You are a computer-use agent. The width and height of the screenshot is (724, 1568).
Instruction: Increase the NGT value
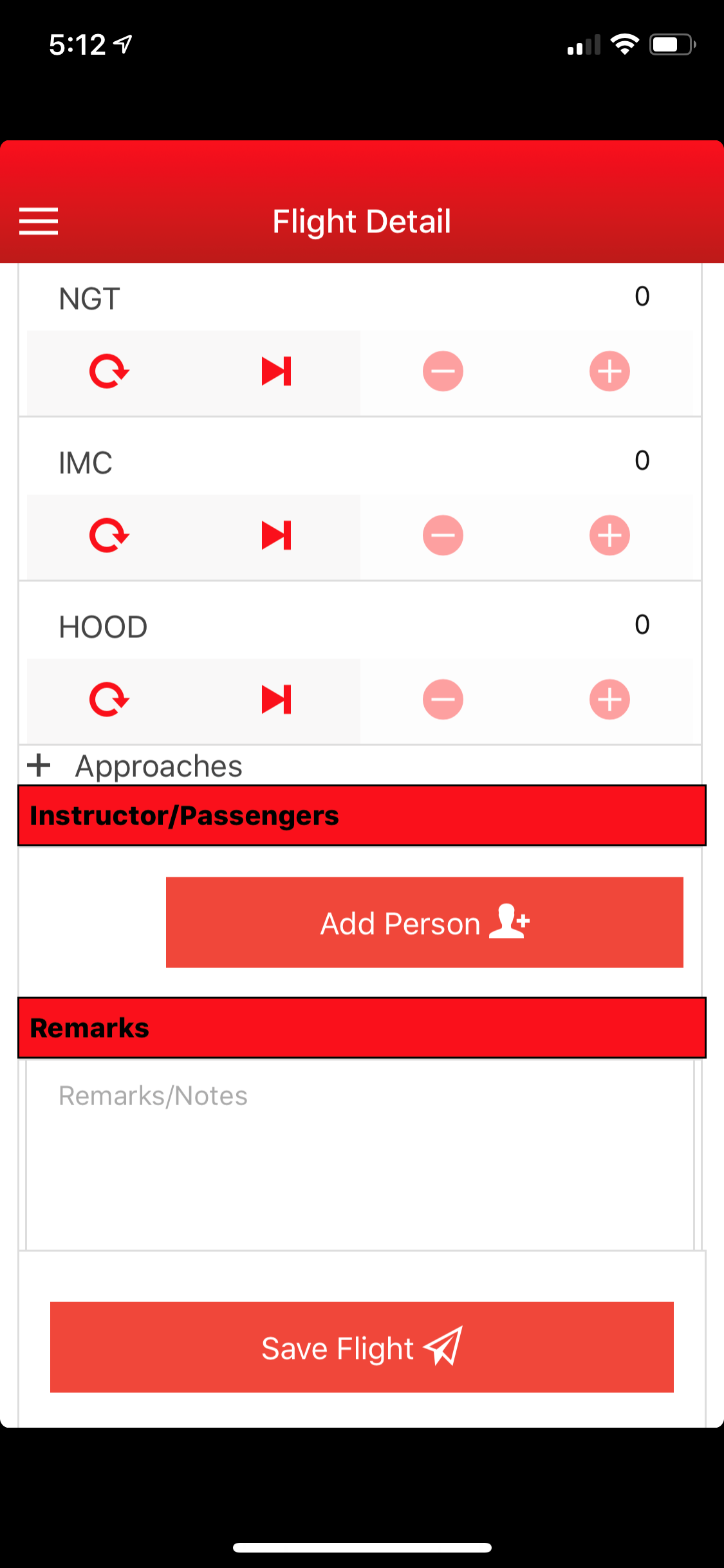[x=609, y=371]
